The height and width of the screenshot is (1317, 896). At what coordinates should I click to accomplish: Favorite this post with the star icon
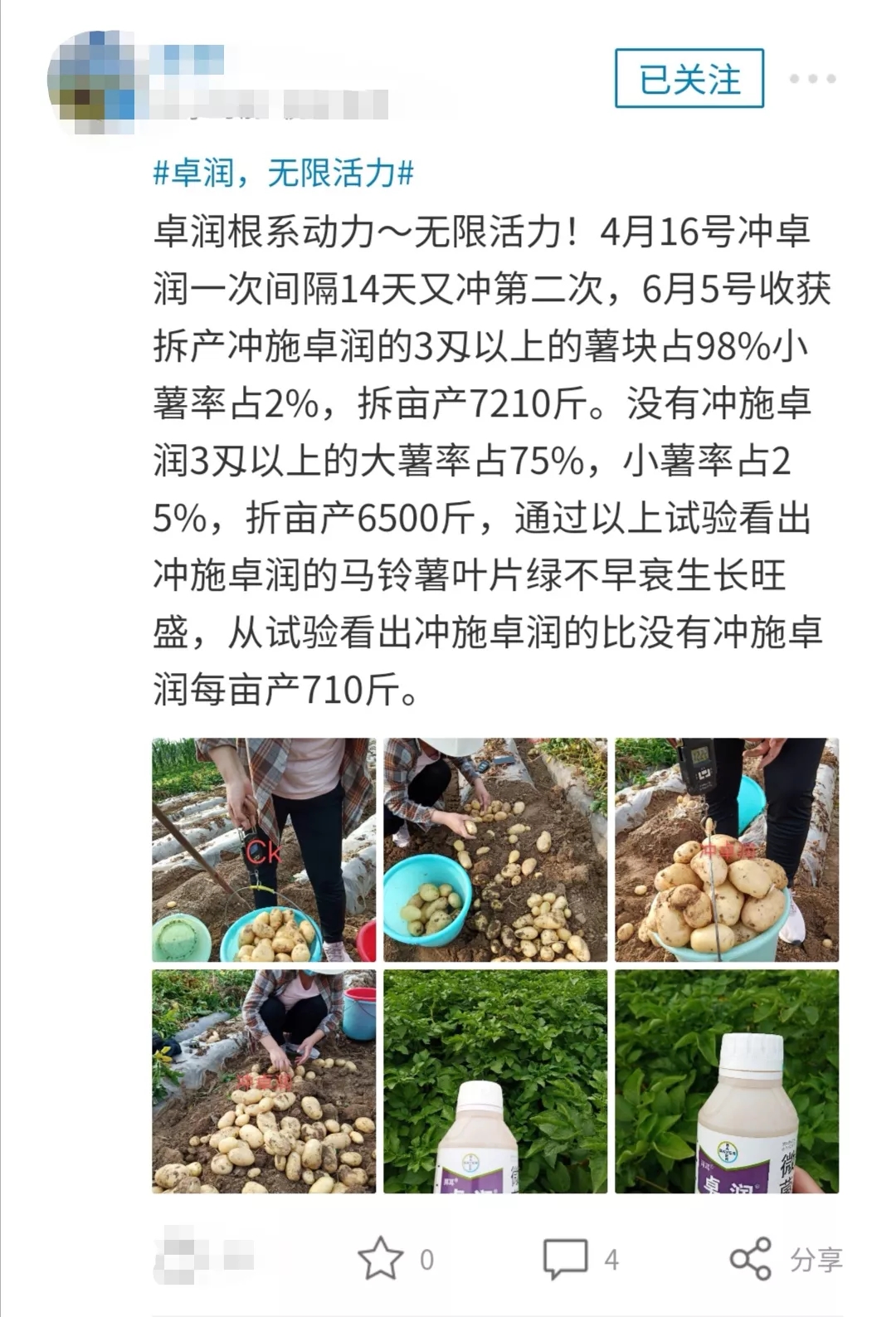tap(380, 1258)
